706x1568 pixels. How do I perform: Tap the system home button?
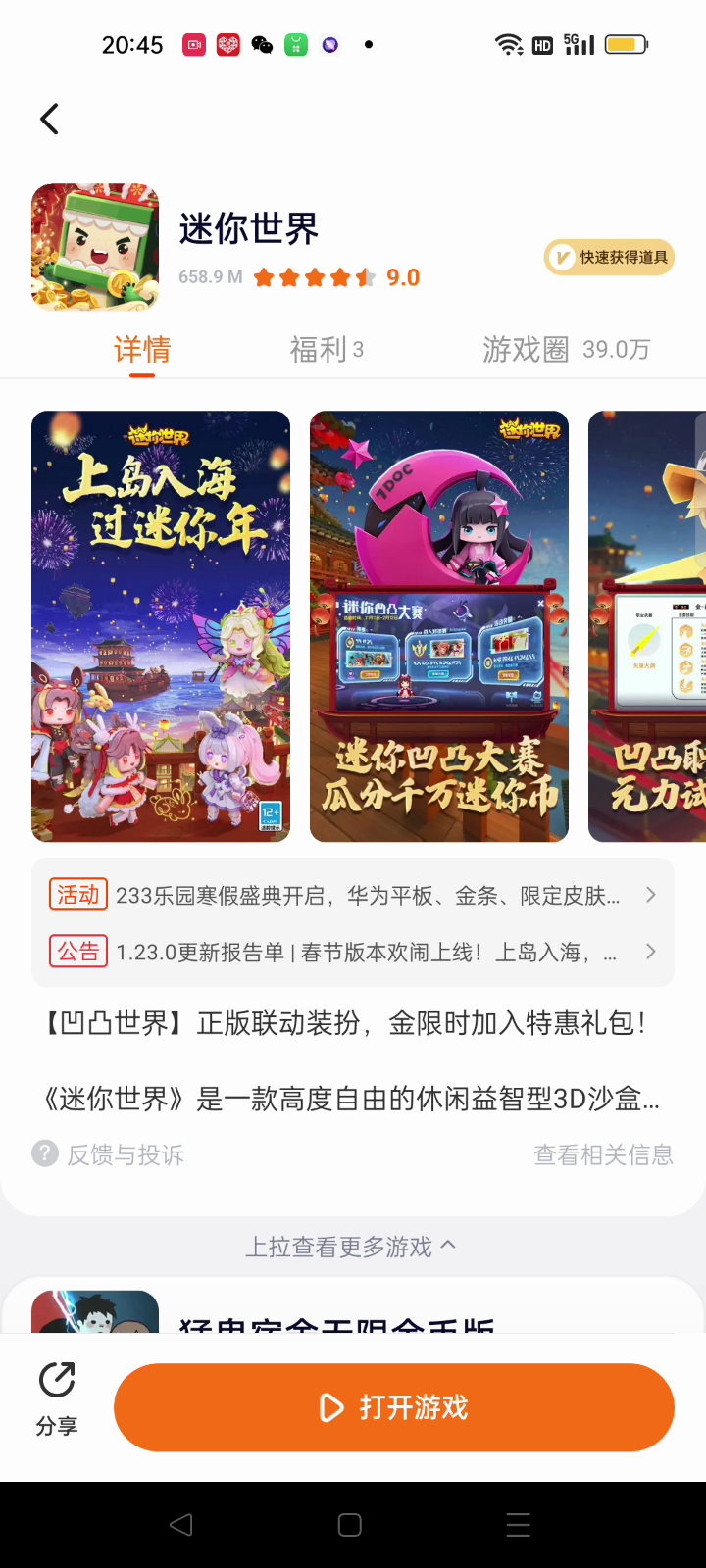pyautogui.click(x=350, y=1525)
